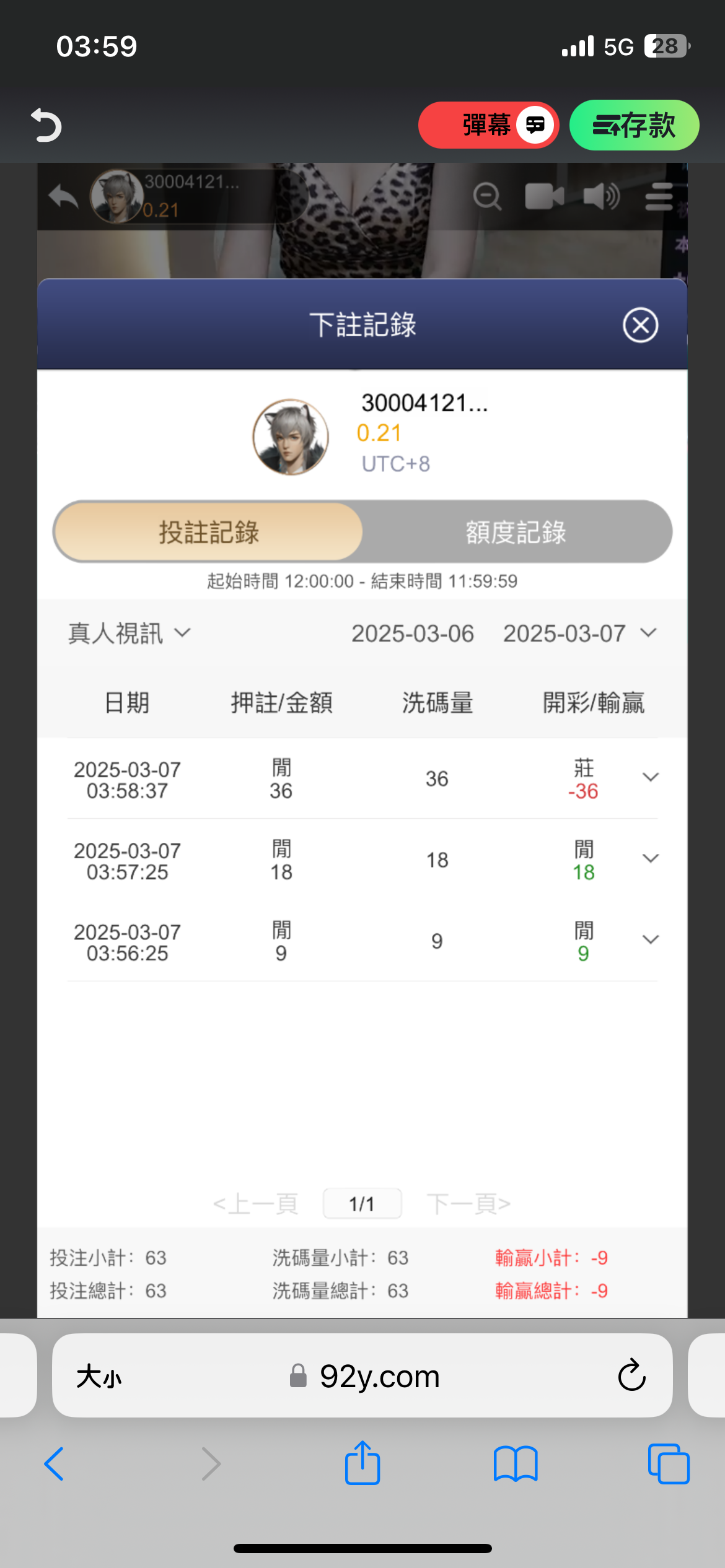Go back in Safari browser
This screenshot has height=1568, width=725.
click(55, 1464)
